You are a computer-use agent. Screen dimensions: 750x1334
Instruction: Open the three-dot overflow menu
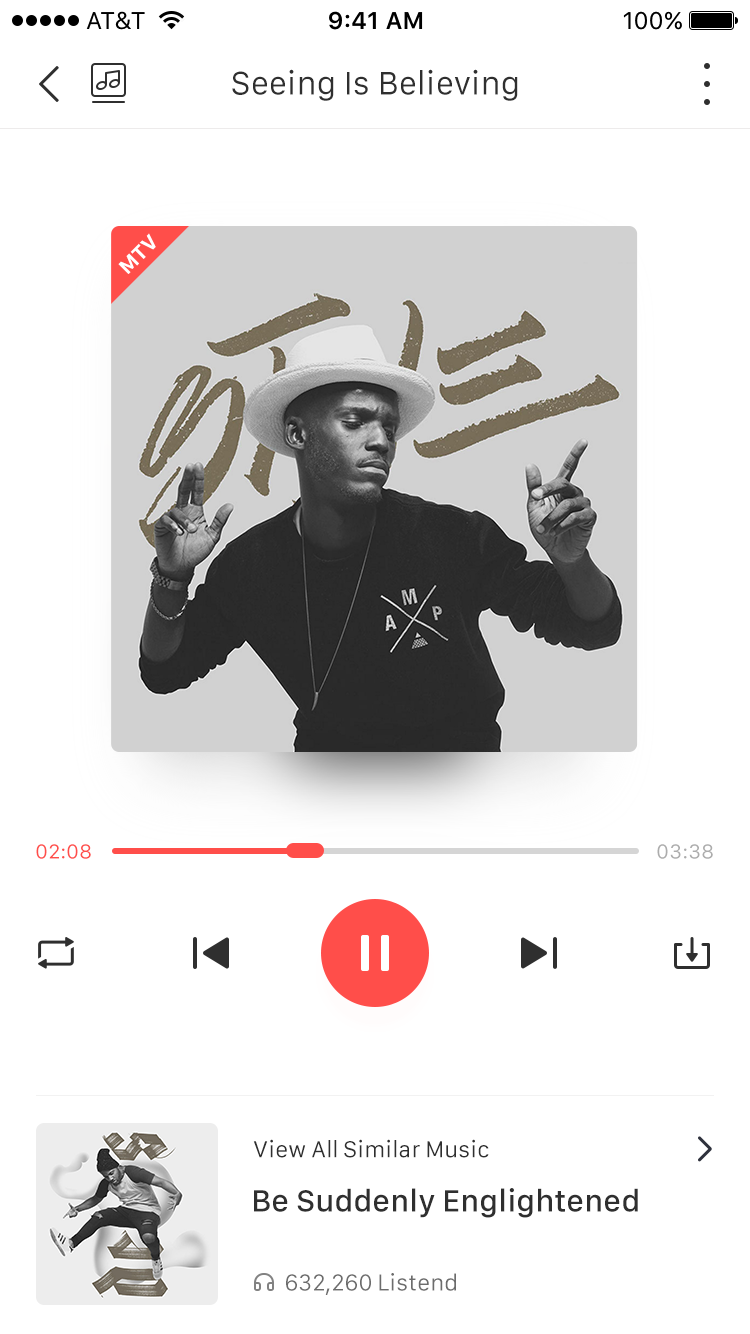(706, 84)
